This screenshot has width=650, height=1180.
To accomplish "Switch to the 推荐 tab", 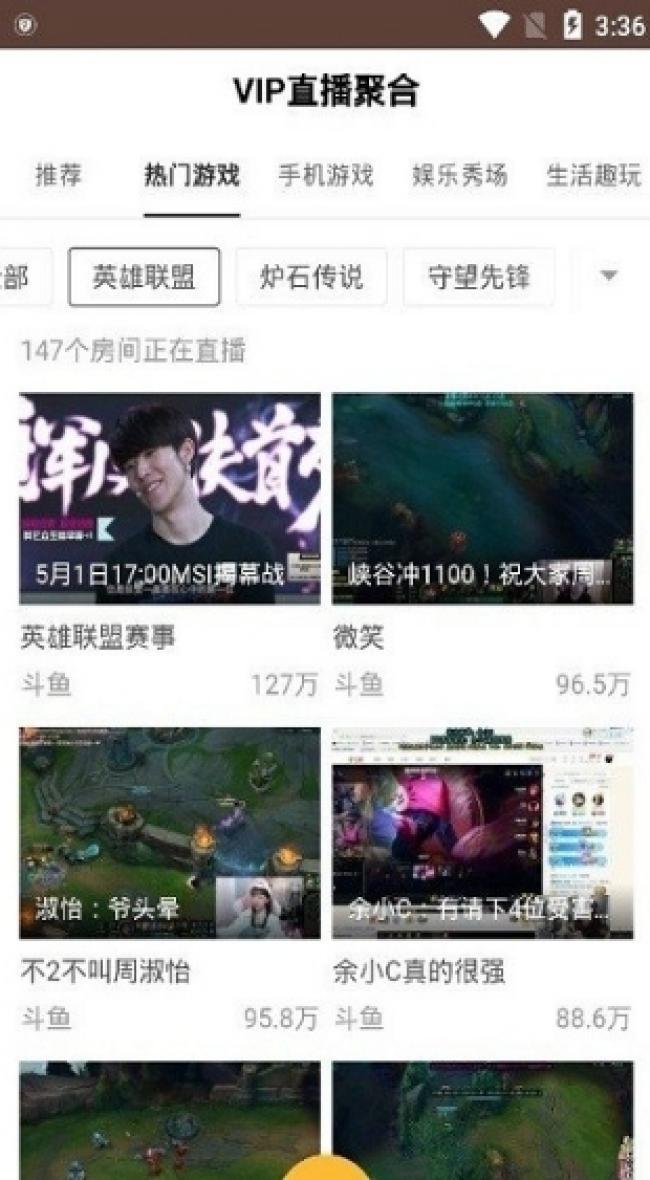I will [x=58, y=175].
